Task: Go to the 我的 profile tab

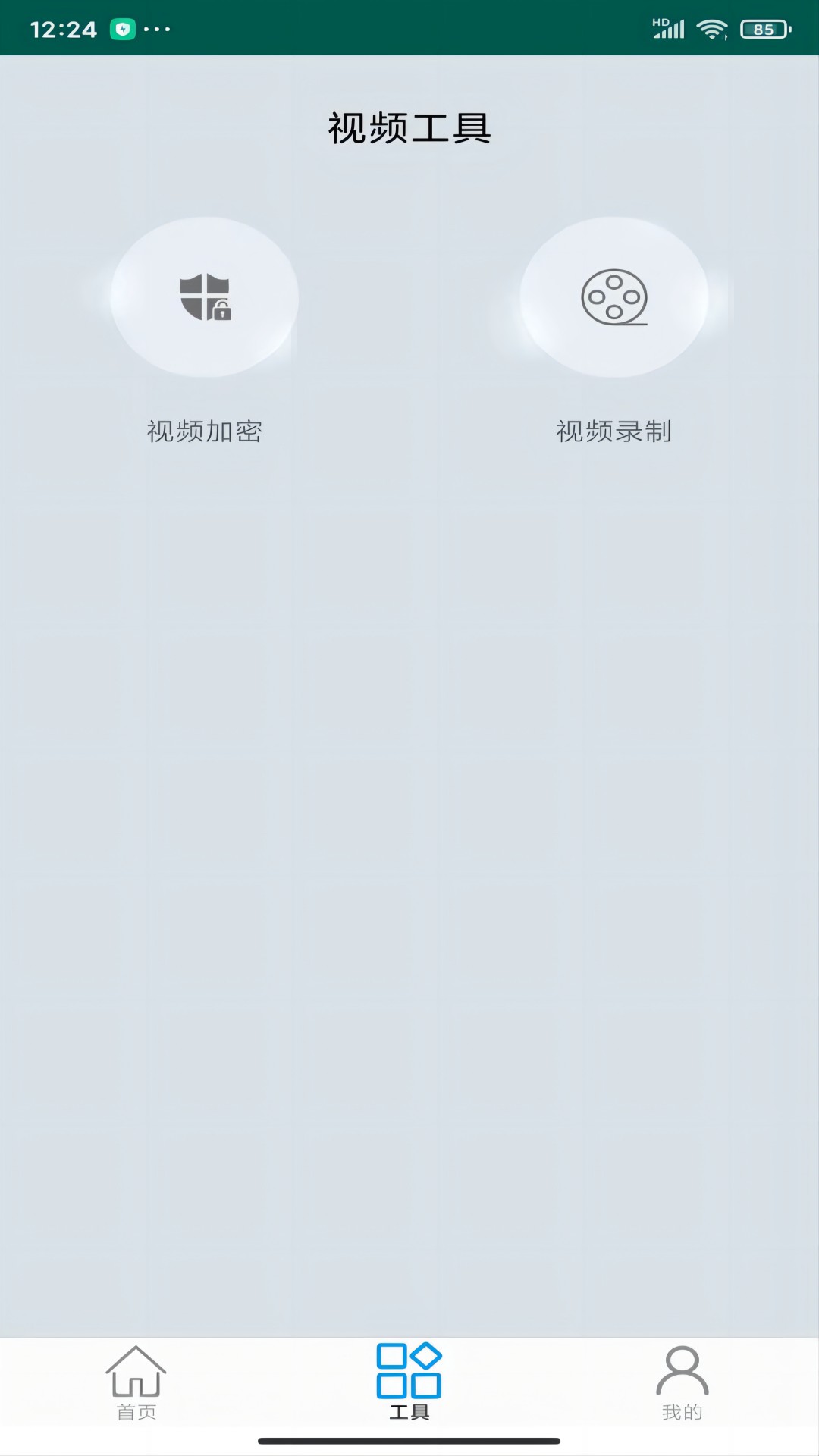Action: [682, 1382]
